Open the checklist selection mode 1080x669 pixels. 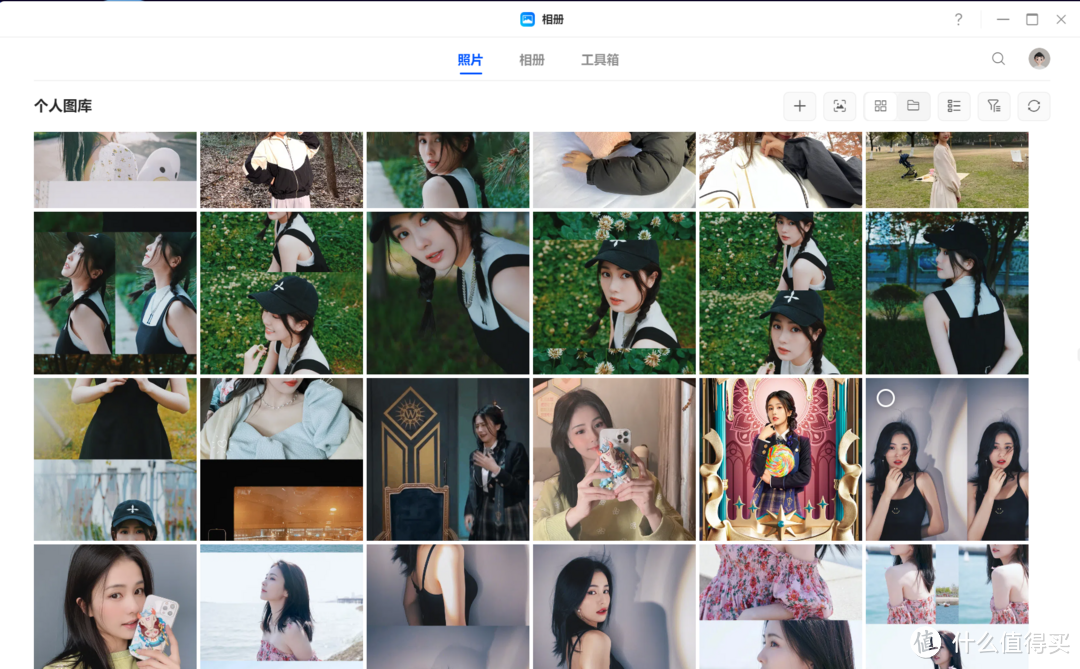click(x=954, y=106)
